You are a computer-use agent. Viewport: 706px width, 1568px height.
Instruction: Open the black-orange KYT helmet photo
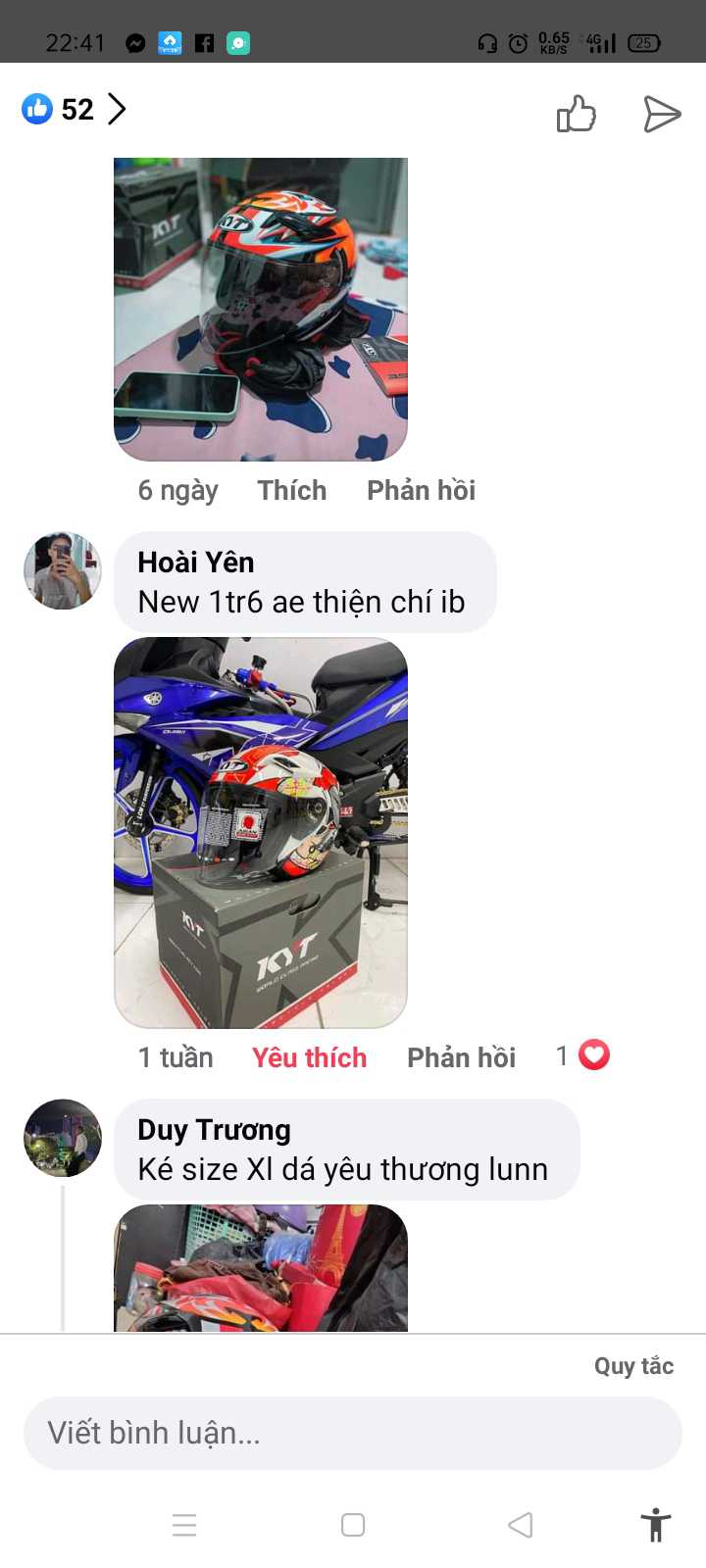click(261, 309)
